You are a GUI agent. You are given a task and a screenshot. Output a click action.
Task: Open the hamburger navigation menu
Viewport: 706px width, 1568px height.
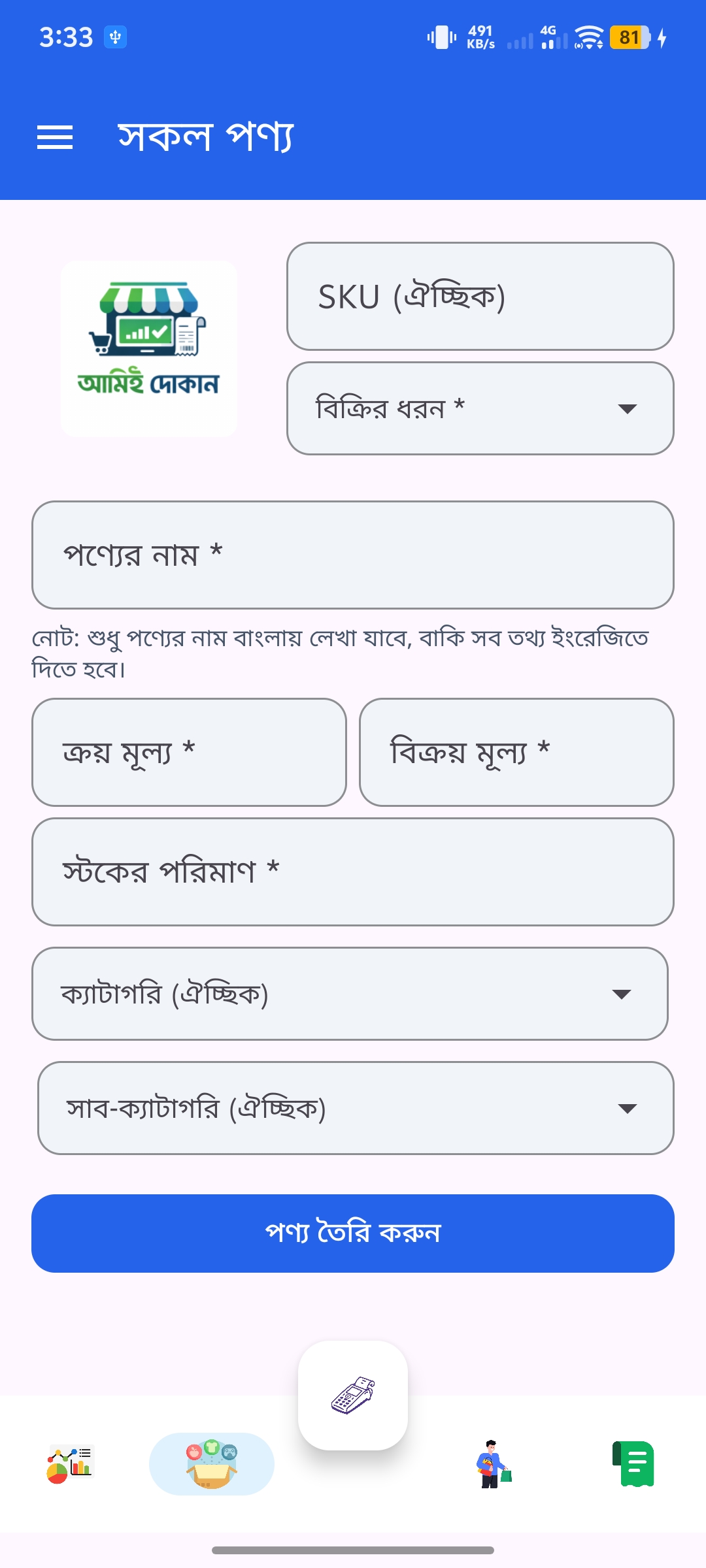[x=56, y=137]
